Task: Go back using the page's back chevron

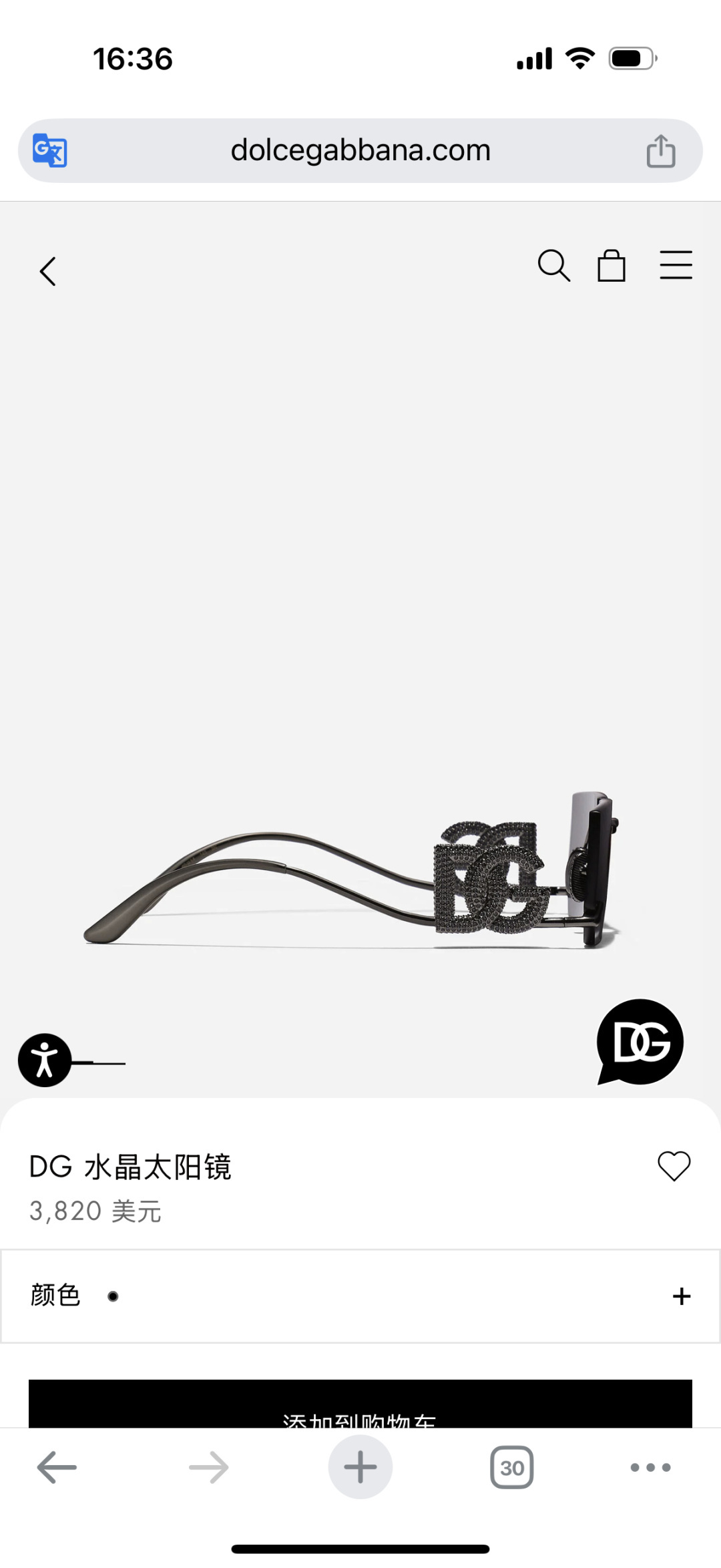Action: pyautogui.click(x=48, y=271)
